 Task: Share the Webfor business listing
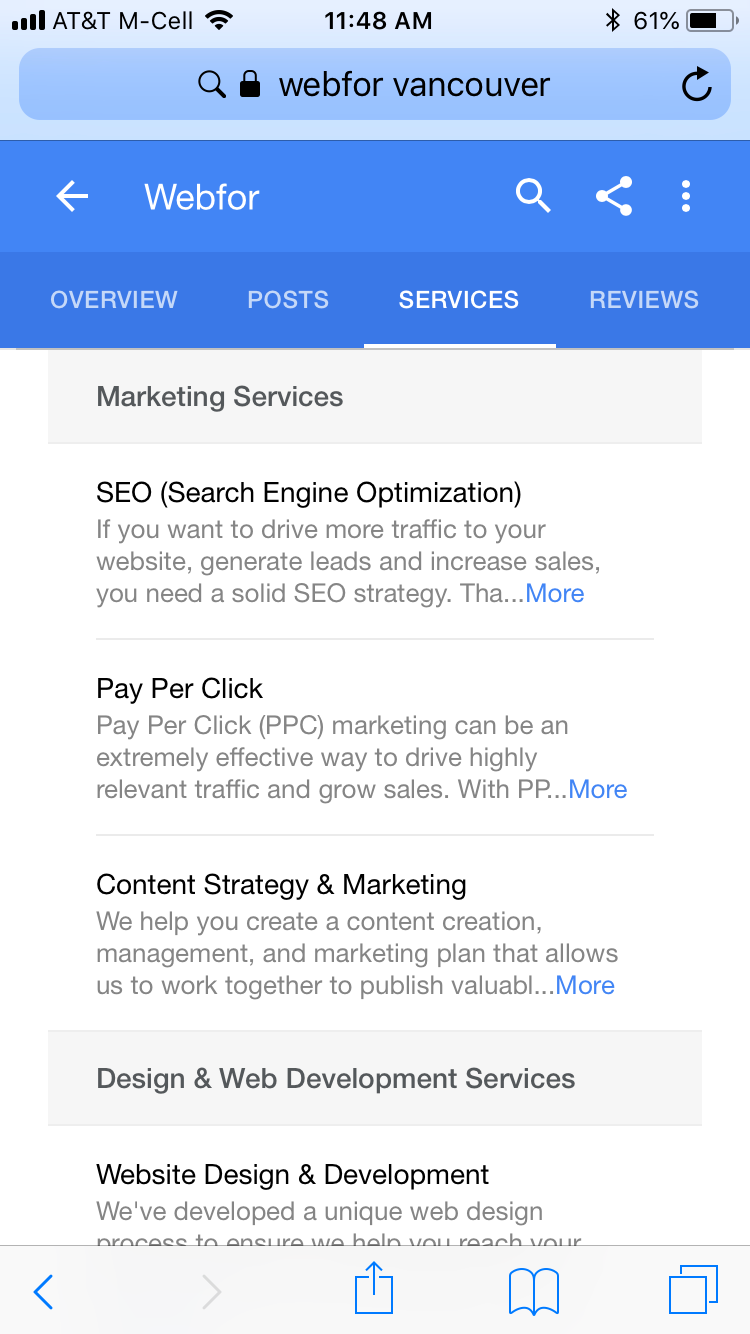pyautogui.click(x=614, y=196)
